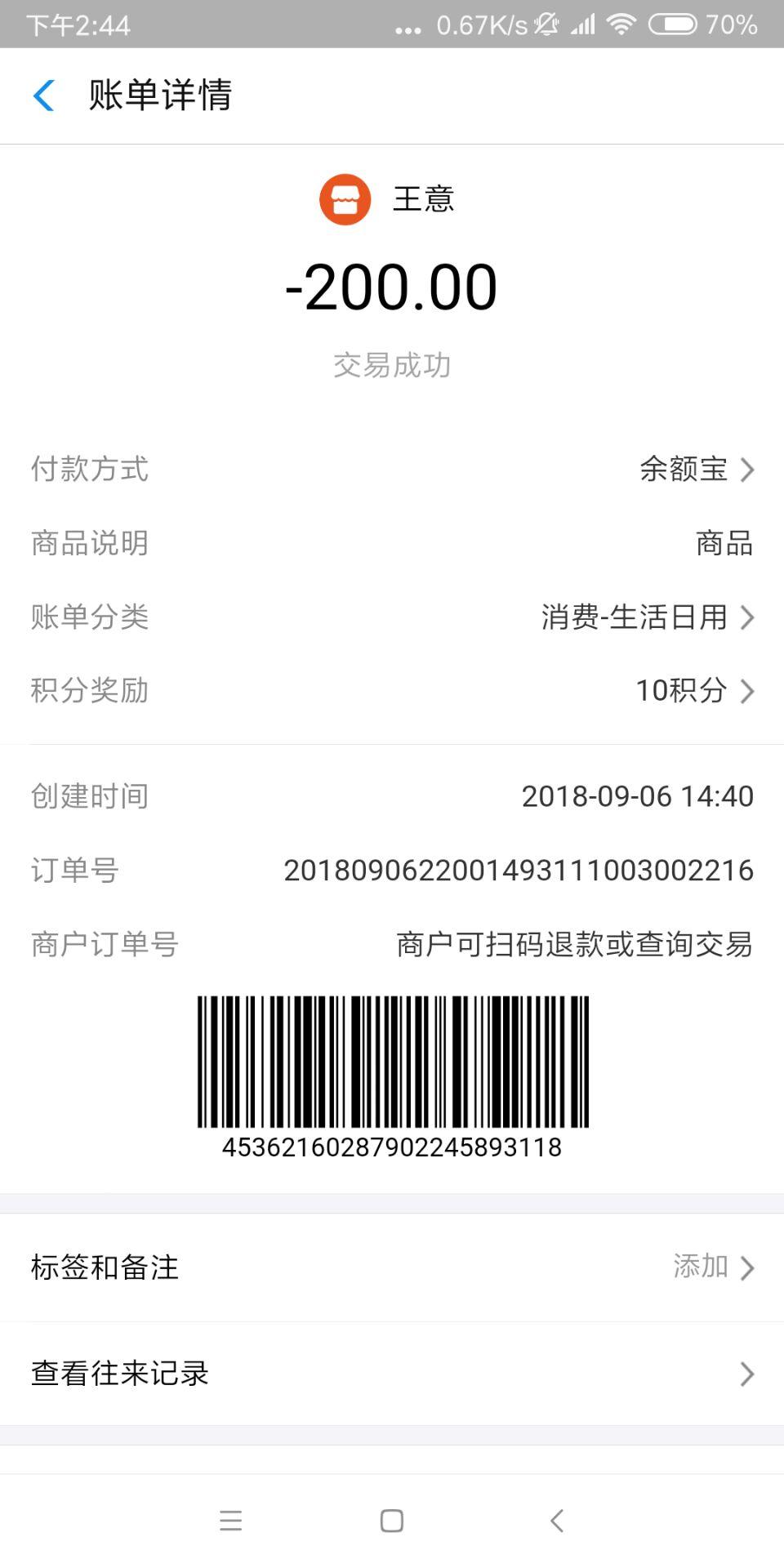Image resolution: width=784 pixels, height=1568 pixels.
Task: Tap the battery indicator in the status bar
Action: coord(671,24)
